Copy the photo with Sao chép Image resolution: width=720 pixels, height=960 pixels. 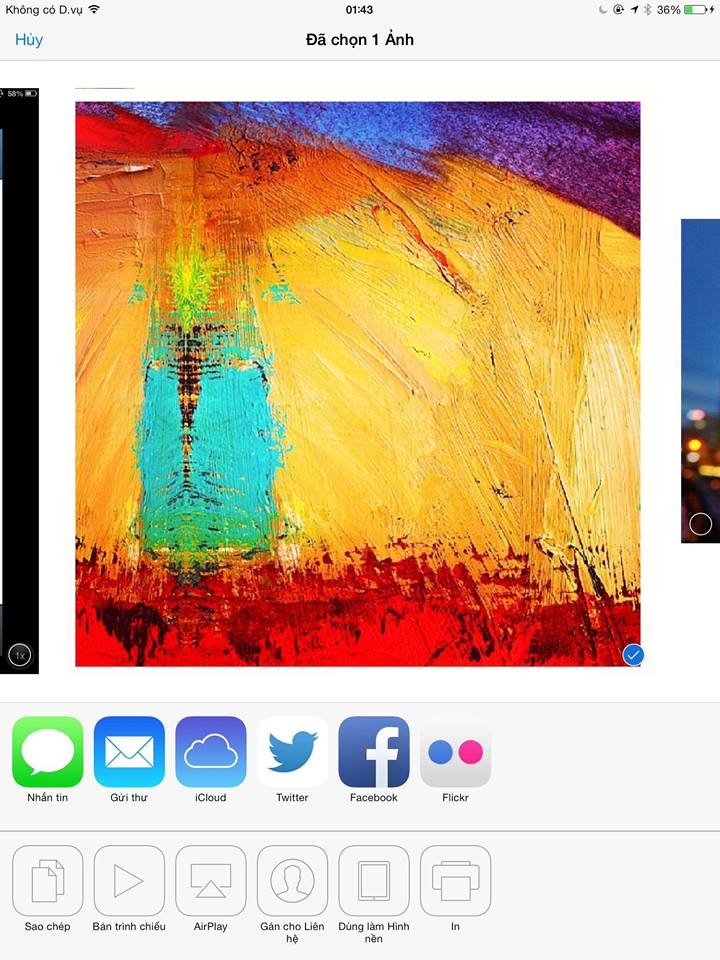tap(48, 881)
